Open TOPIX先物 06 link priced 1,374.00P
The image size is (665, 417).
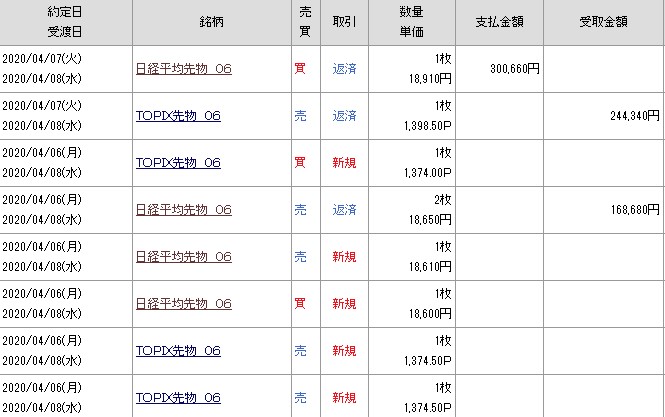point(178,163)
